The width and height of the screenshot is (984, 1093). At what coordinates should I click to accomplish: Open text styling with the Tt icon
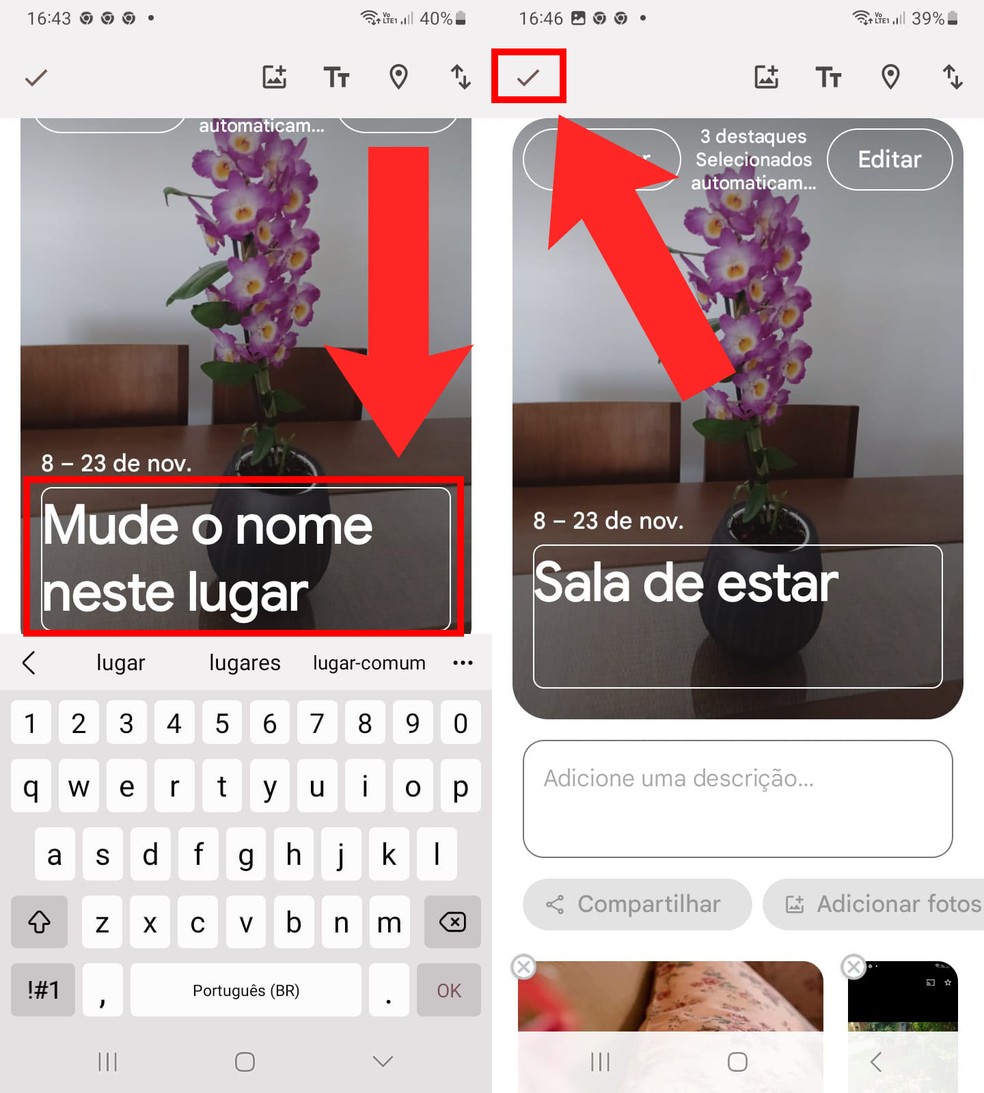click(337, 76)
